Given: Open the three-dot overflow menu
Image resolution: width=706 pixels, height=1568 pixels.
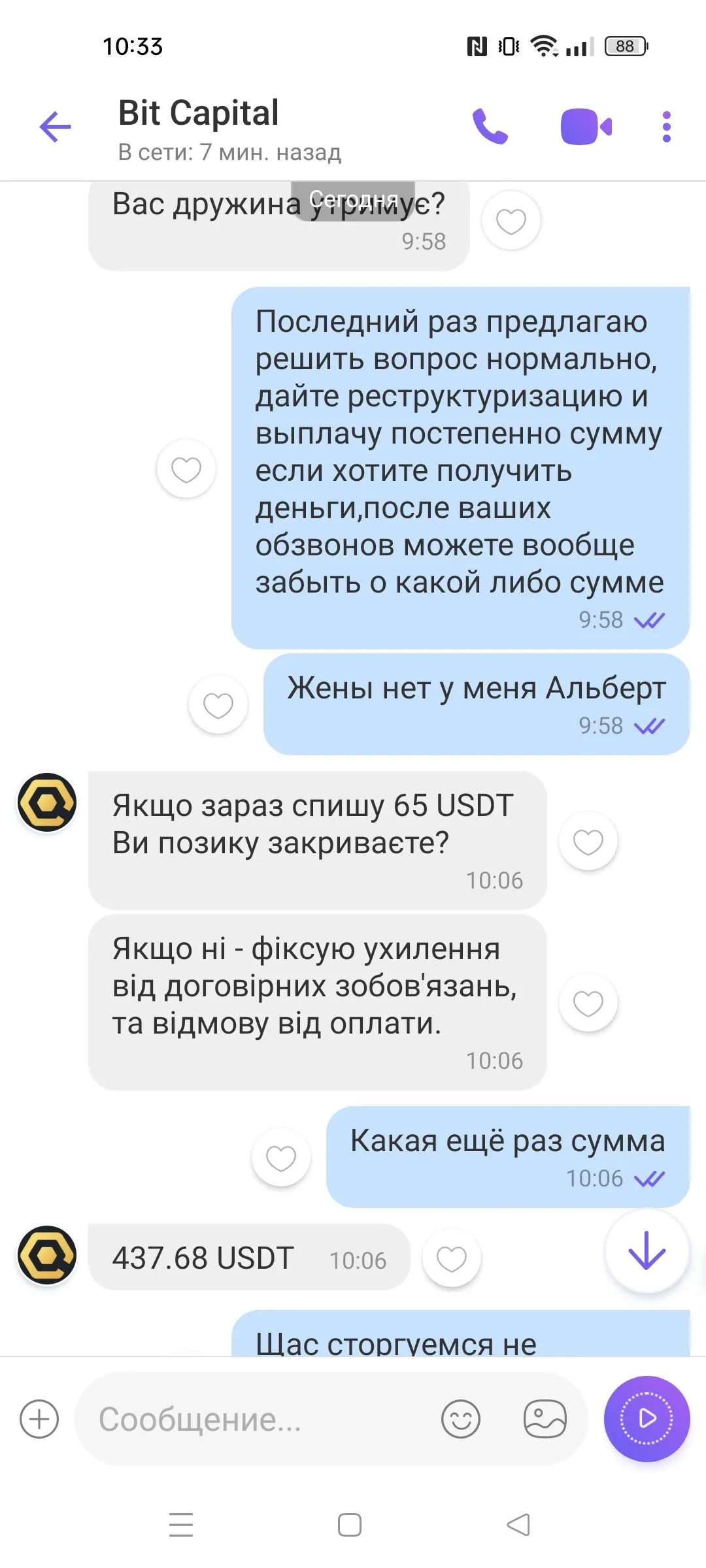Looking at the screenshot, I should (666, 126).
